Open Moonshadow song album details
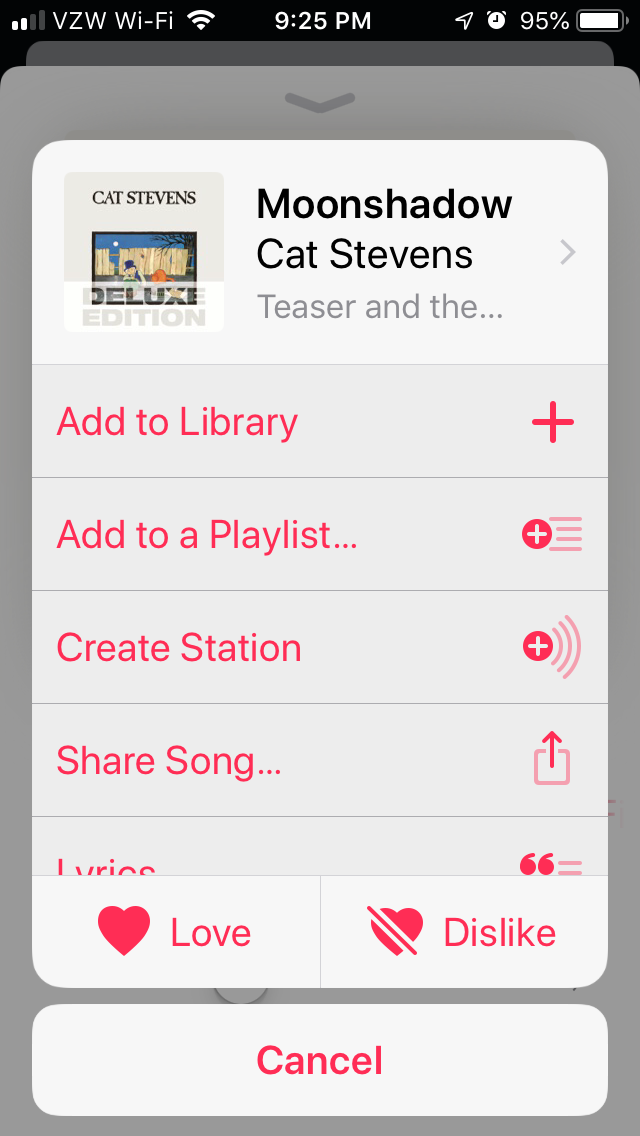Viewport: 640px width, 1136px height. point(320,252)
